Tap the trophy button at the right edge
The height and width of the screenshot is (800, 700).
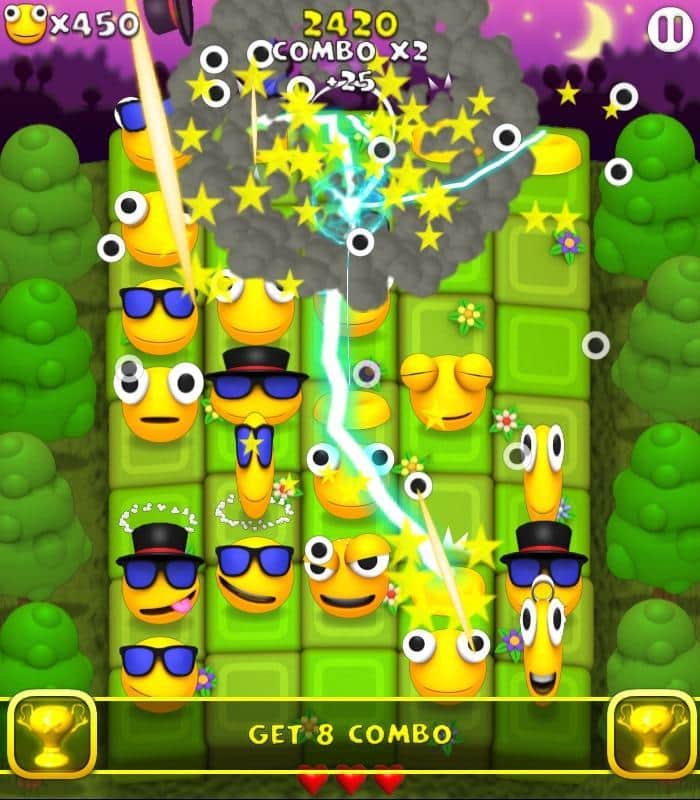[x=650, y=733]
